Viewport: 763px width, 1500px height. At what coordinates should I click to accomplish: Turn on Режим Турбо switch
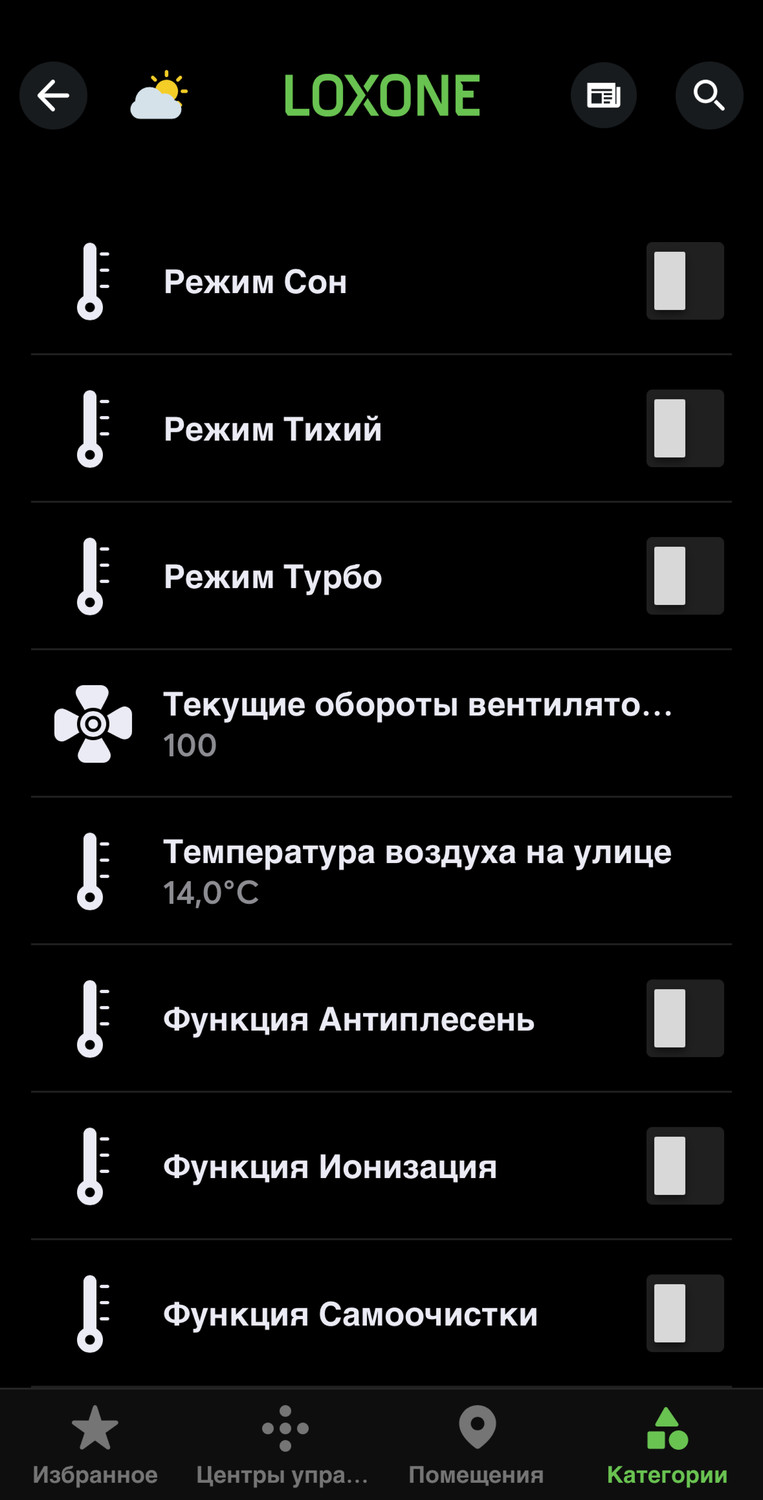pyautogui.click(x=684, y=576)
